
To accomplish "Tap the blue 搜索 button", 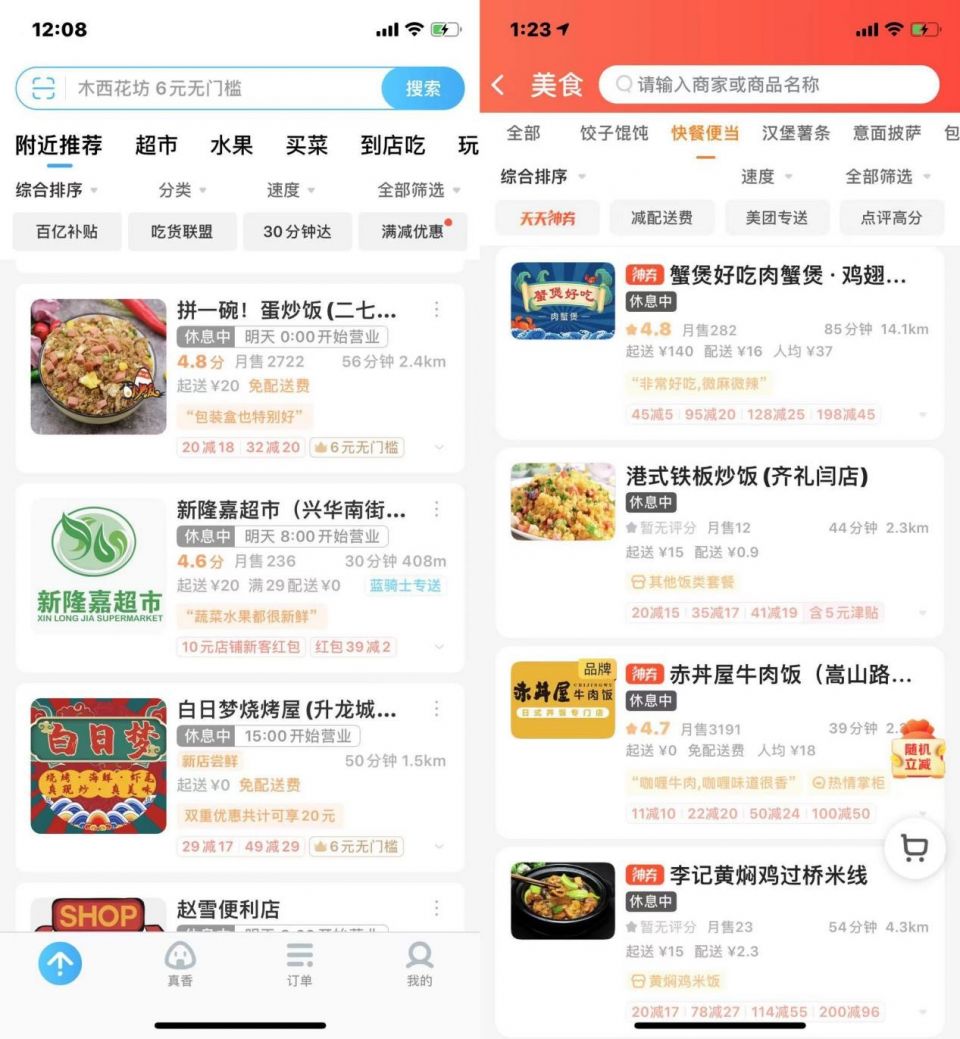I will pyautogui.click(x=422, y=89).
